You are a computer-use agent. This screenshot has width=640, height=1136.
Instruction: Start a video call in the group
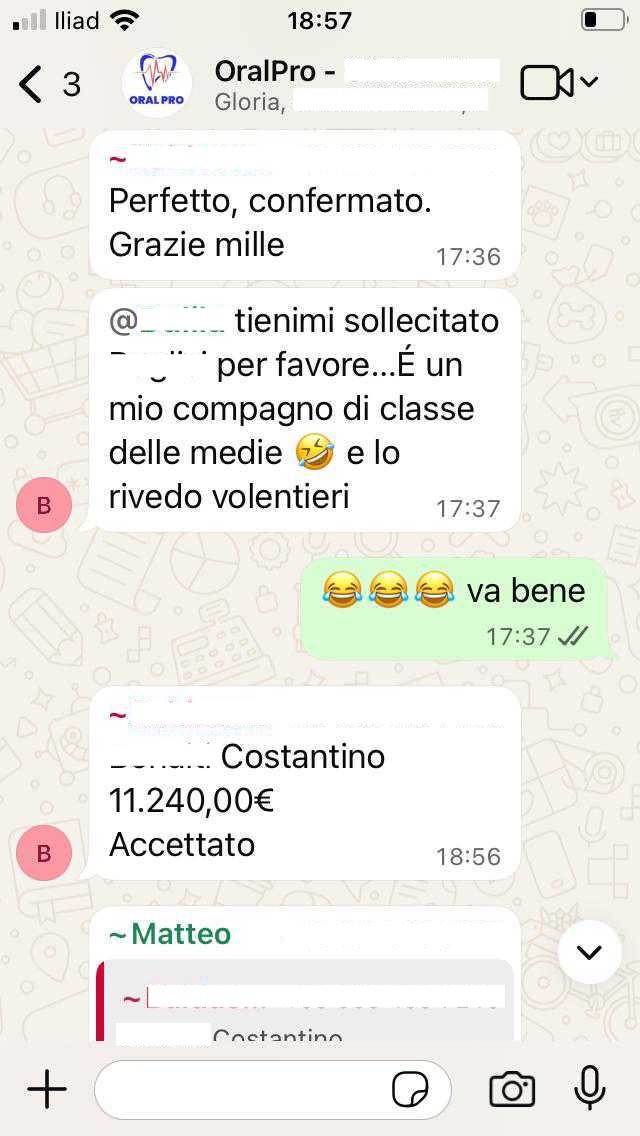click(547, 83)
